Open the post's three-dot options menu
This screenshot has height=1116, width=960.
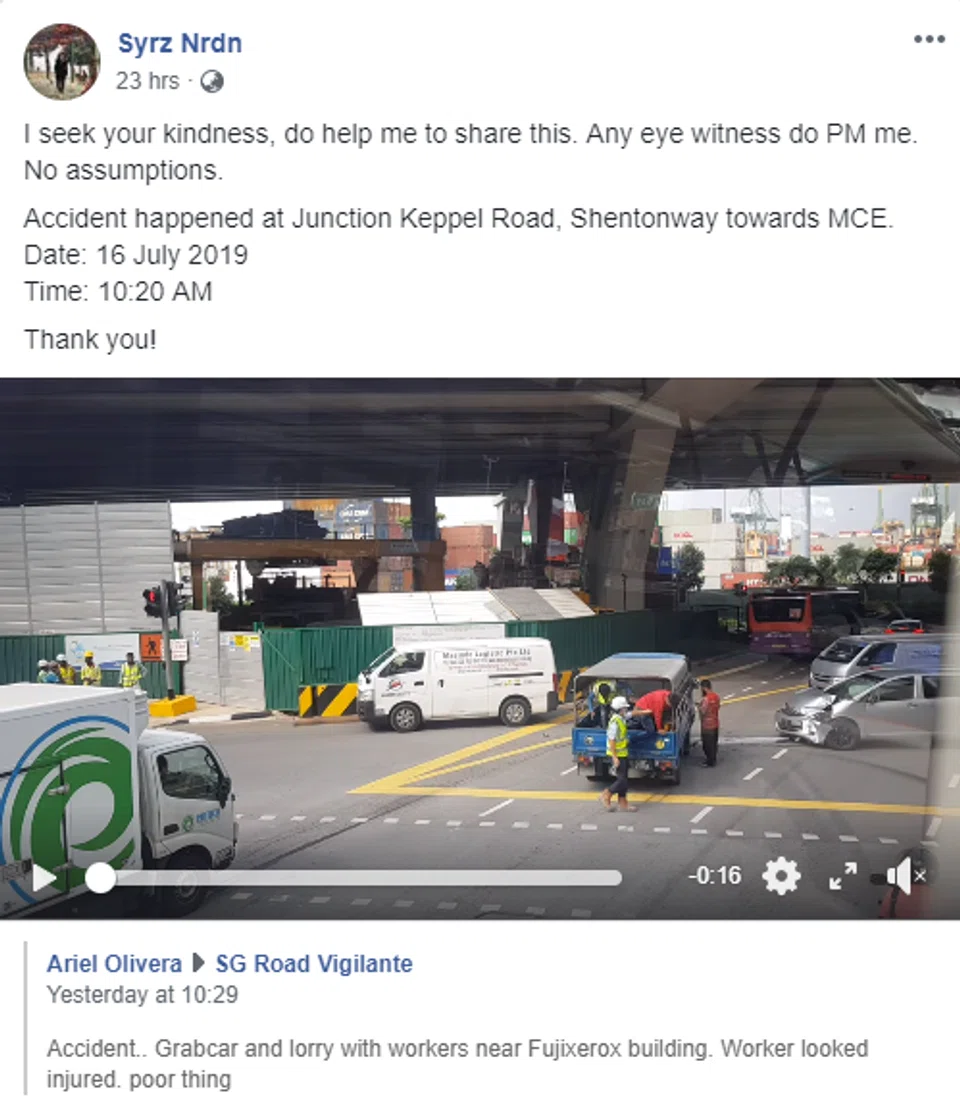tap(928, 40)
